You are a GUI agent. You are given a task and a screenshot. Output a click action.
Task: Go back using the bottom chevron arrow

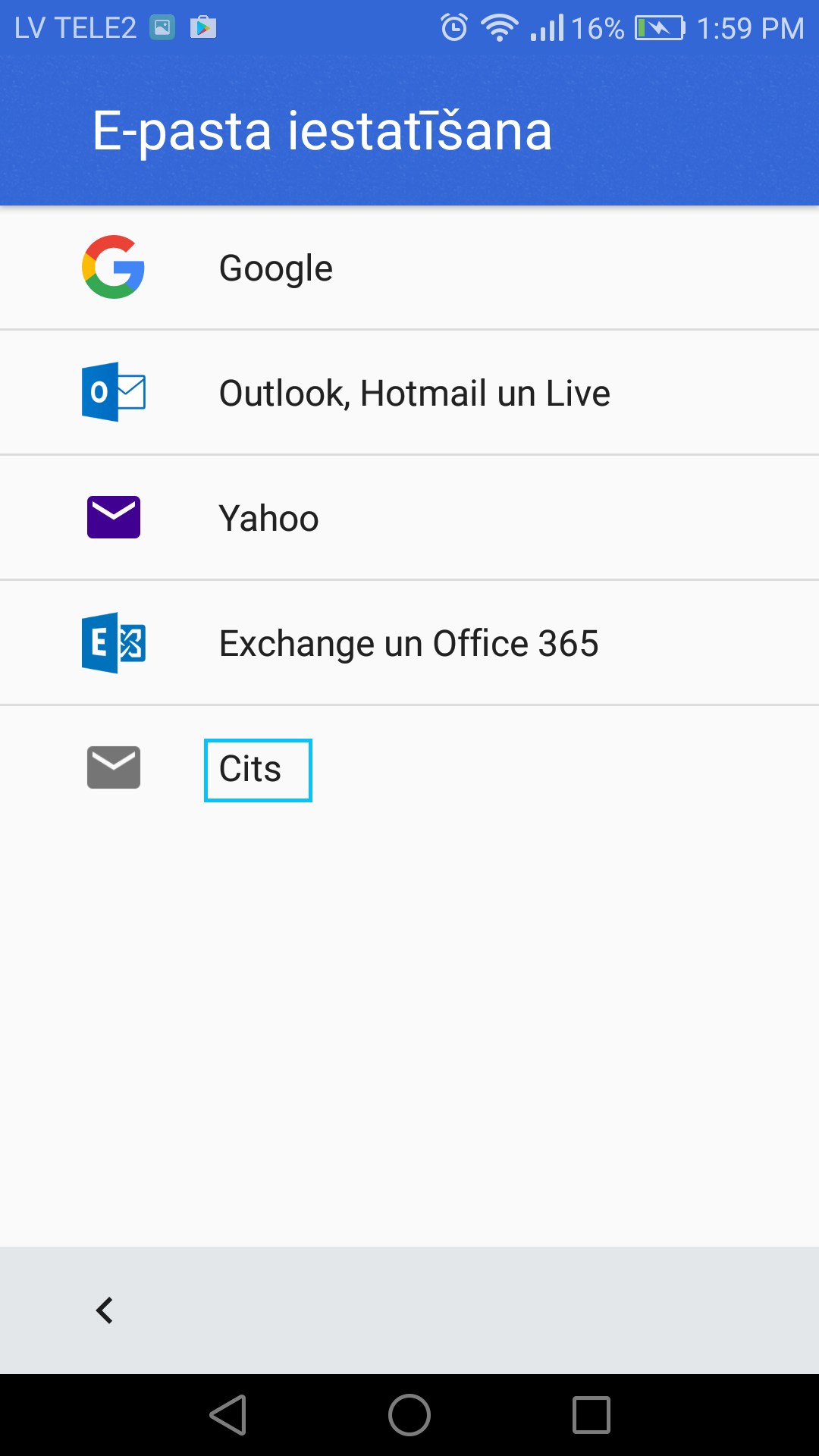pyautogui.click(x=105, y=1310)
